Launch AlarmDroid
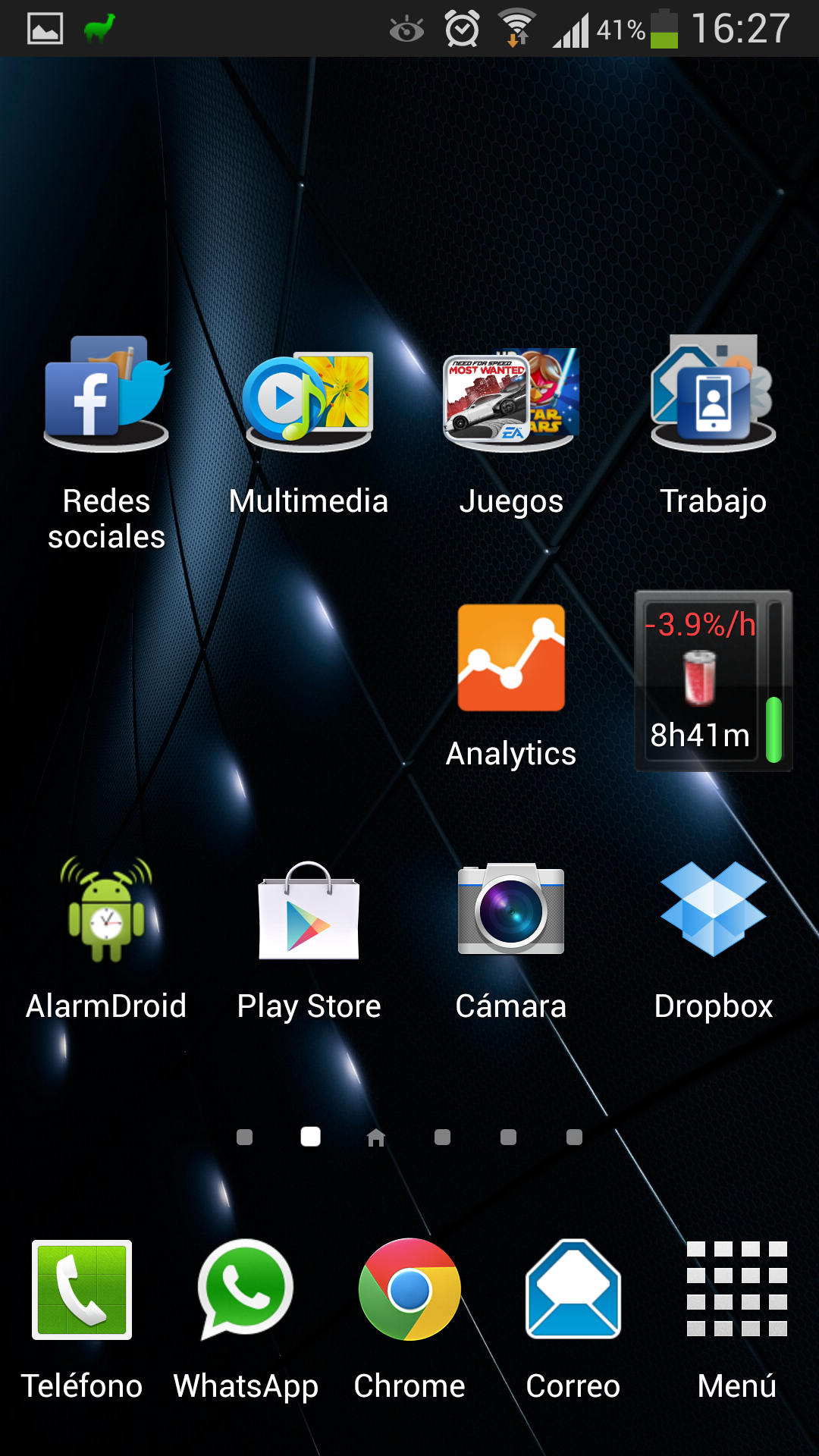This screenshot has height=1456, width=819. [x=106, y=910]
